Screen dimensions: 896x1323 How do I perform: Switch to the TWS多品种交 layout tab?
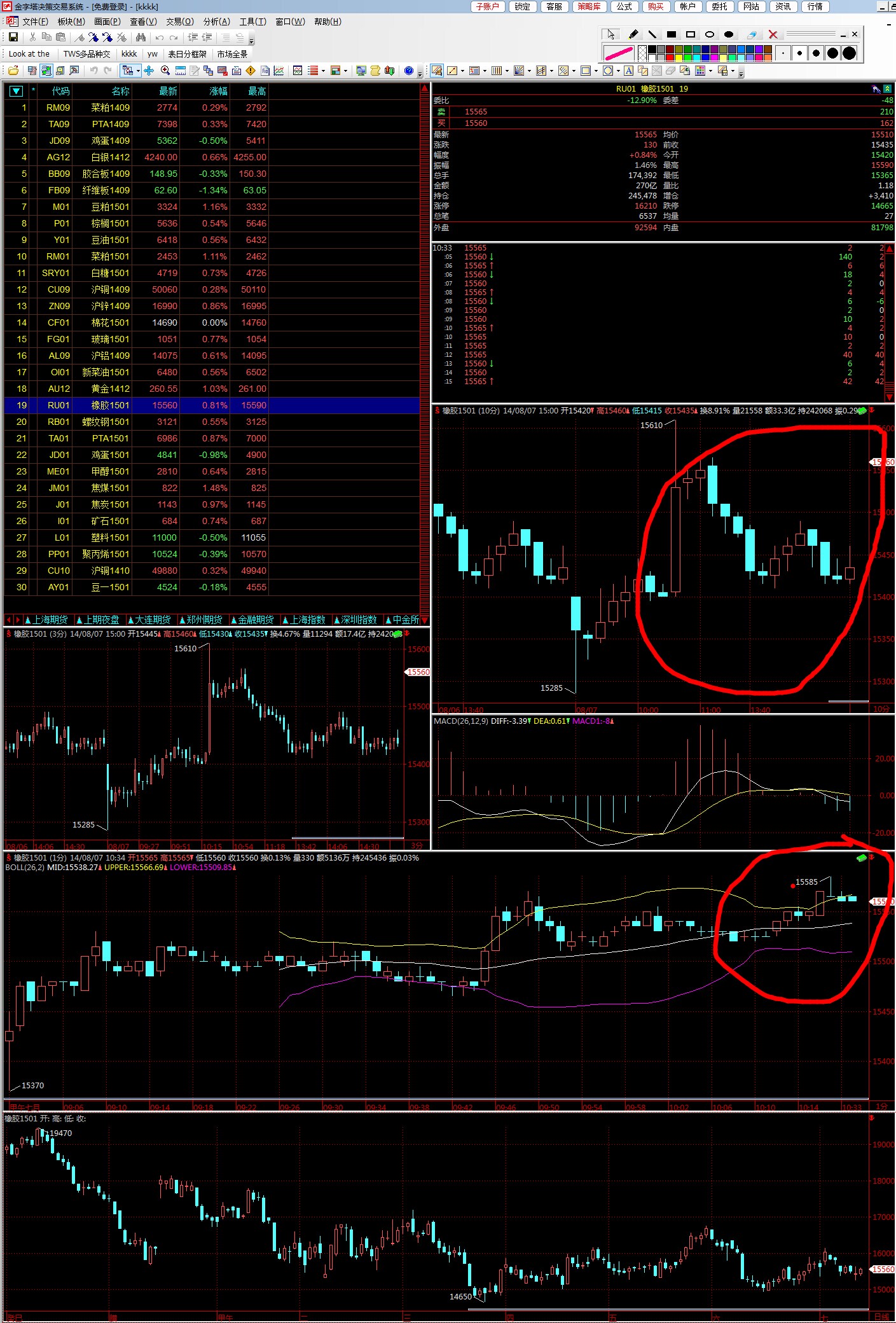[x=86, y=54]
